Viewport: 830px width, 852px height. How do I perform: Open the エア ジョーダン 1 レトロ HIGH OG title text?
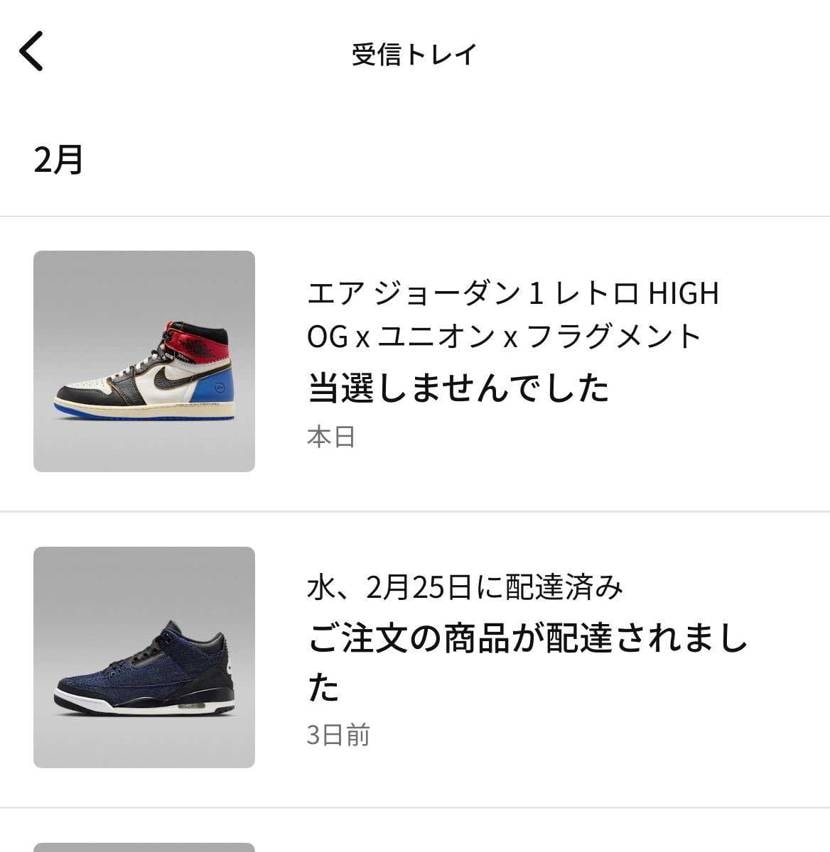(x=513, y=293)
